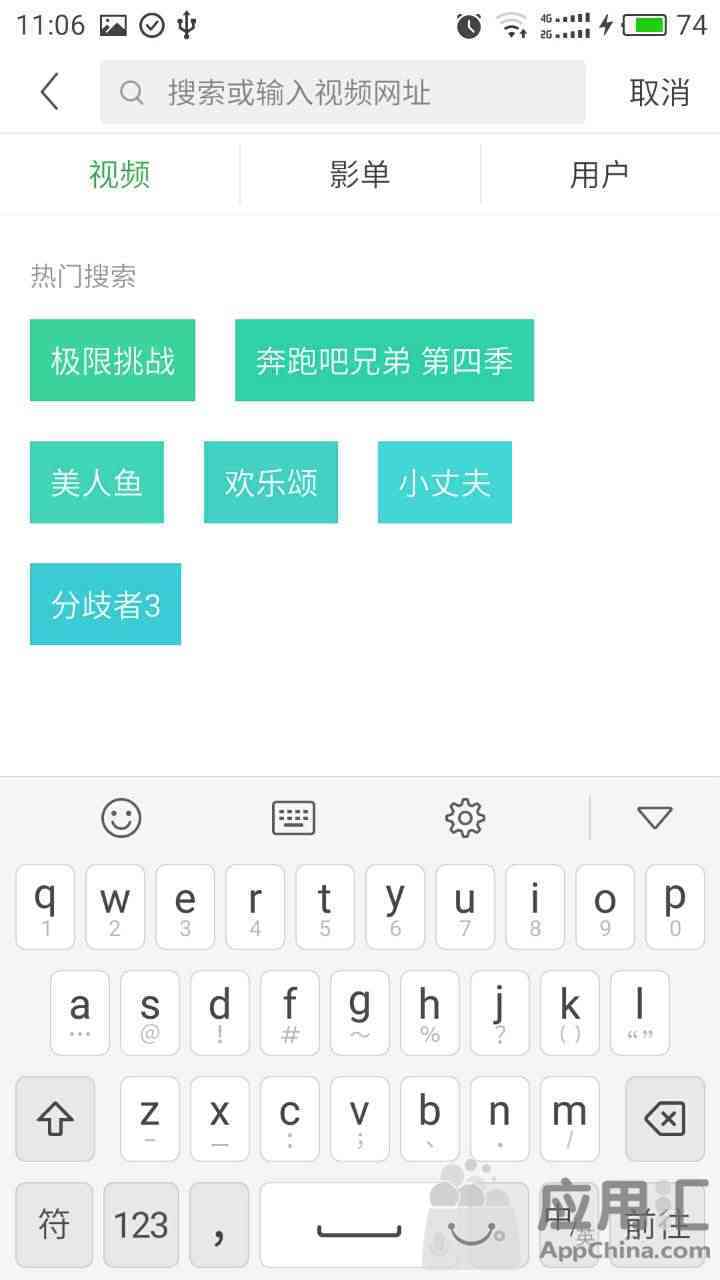Select the 小丈夫 search chip

(x=445, y=482)
